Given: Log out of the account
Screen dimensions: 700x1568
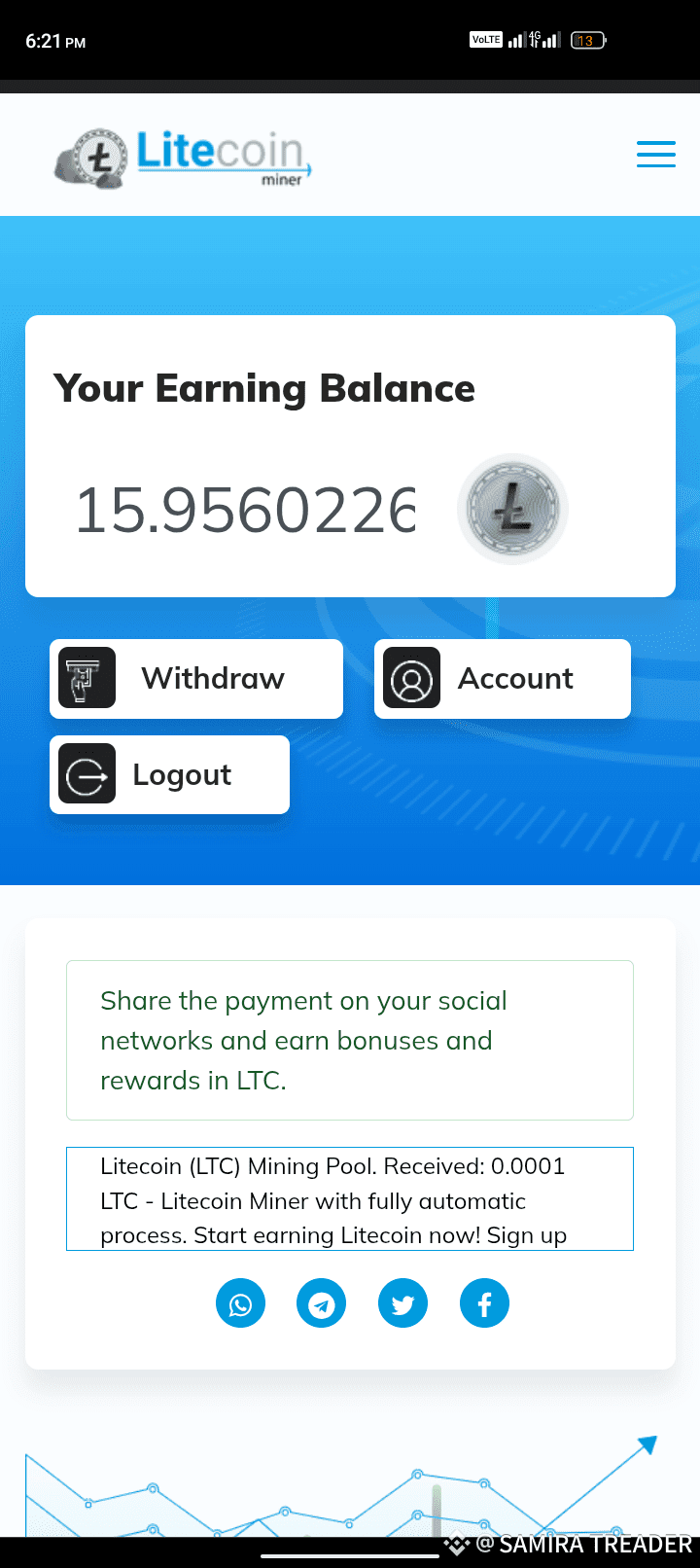Looking at the screenshot, I should (x=169, y=774).
